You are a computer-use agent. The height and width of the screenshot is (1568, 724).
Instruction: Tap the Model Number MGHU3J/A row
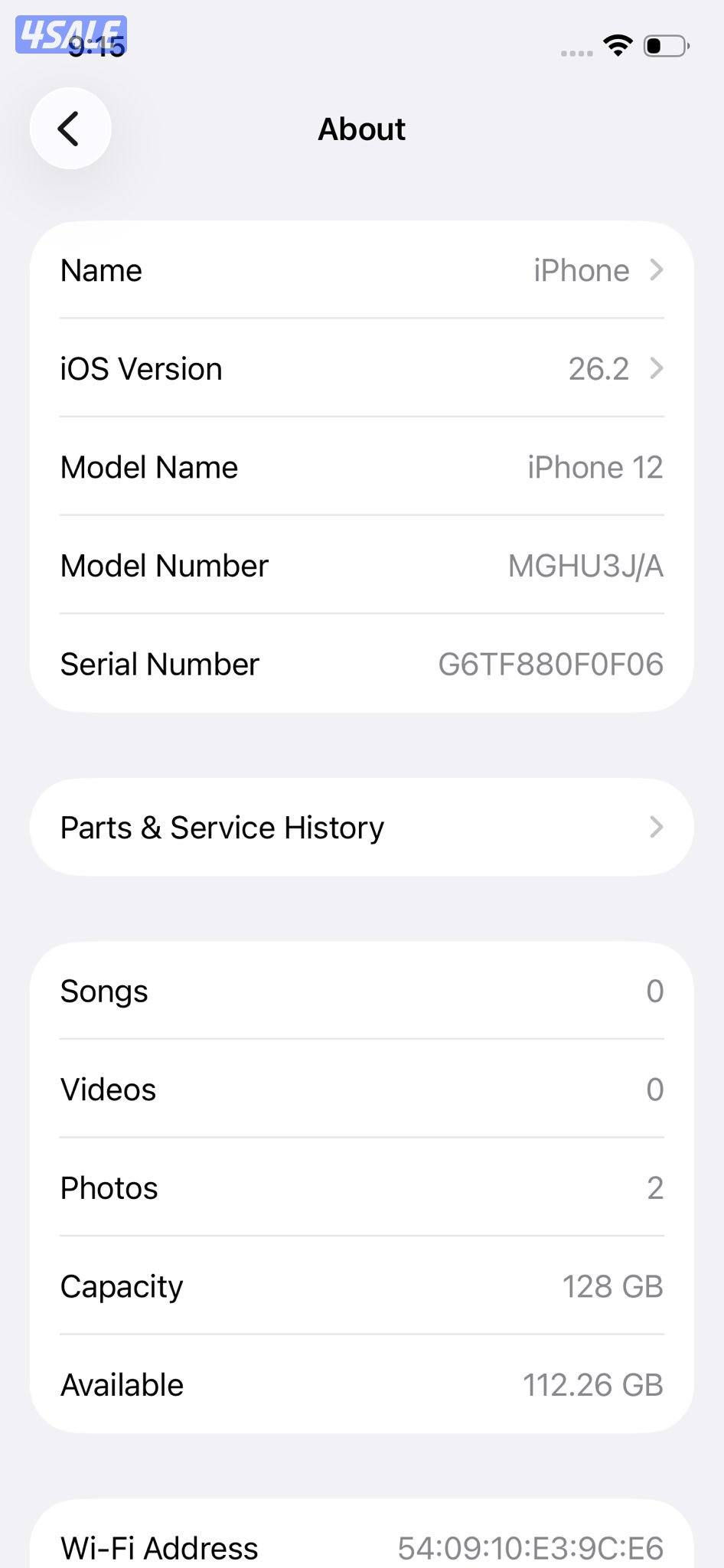point(362,565)
